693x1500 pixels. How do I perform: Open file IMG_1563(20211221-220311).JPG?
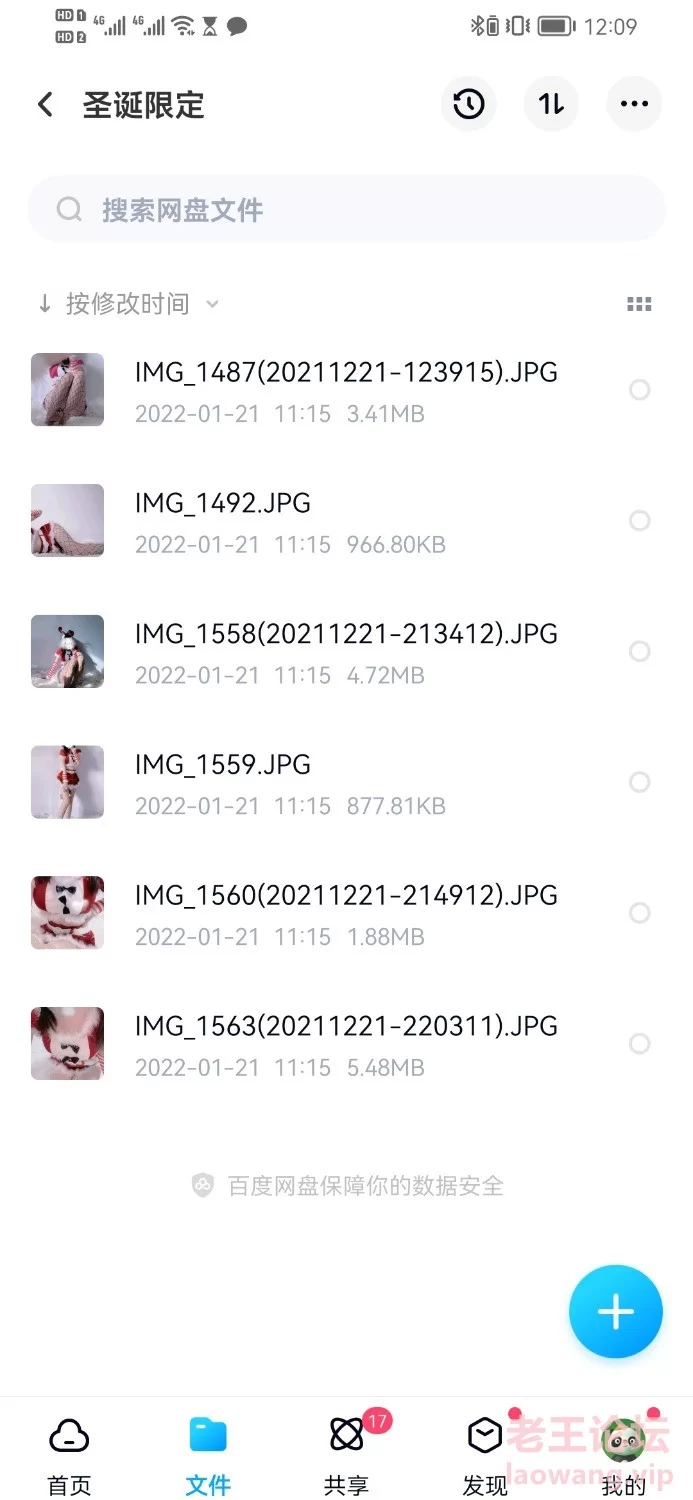tap(346, 1044)
